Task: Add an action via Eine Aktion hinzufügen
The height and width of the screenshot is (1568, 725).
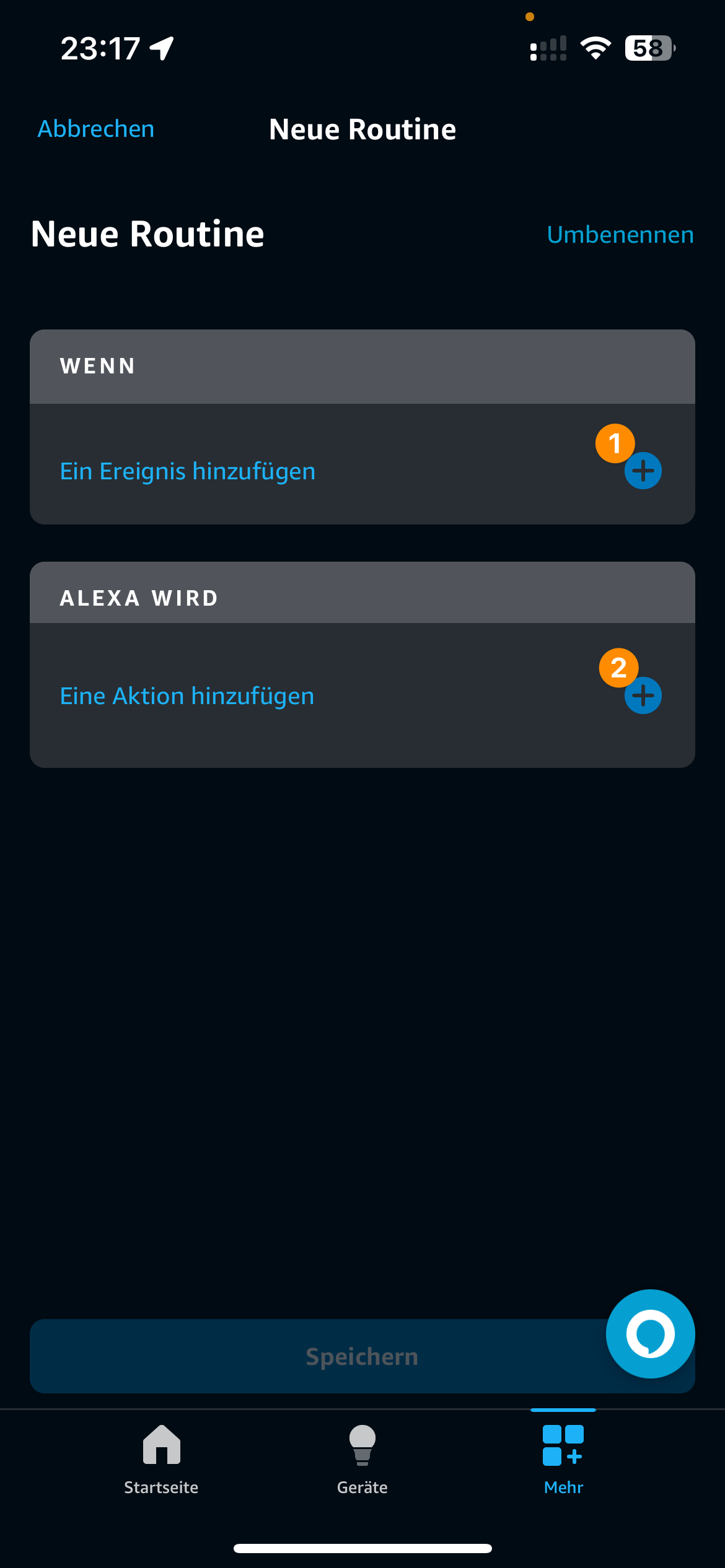Action: pyautogui.click(x=643, y=696)
